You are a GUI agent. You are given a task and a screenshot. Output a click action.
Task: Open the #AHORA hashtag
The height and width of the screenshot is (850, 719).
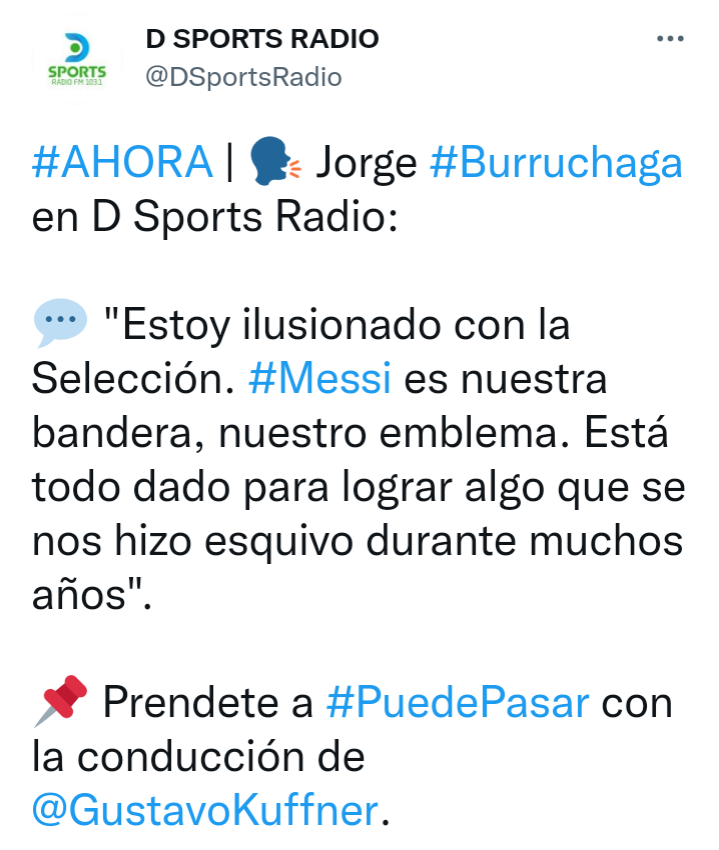[122, 162]
